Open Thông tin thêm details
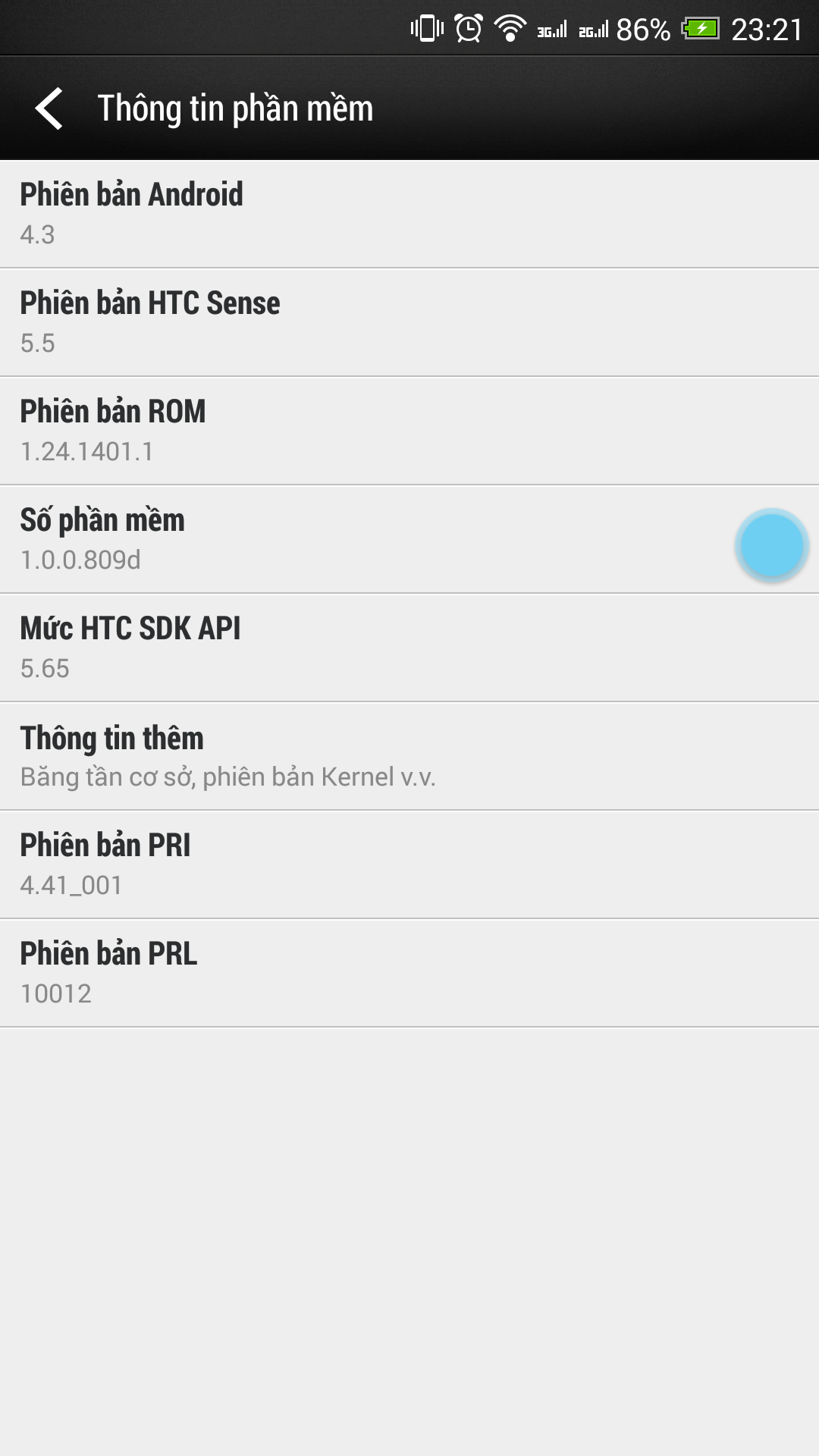The width and height of the screenshot is (819, 1456). (x=409, y=756)
